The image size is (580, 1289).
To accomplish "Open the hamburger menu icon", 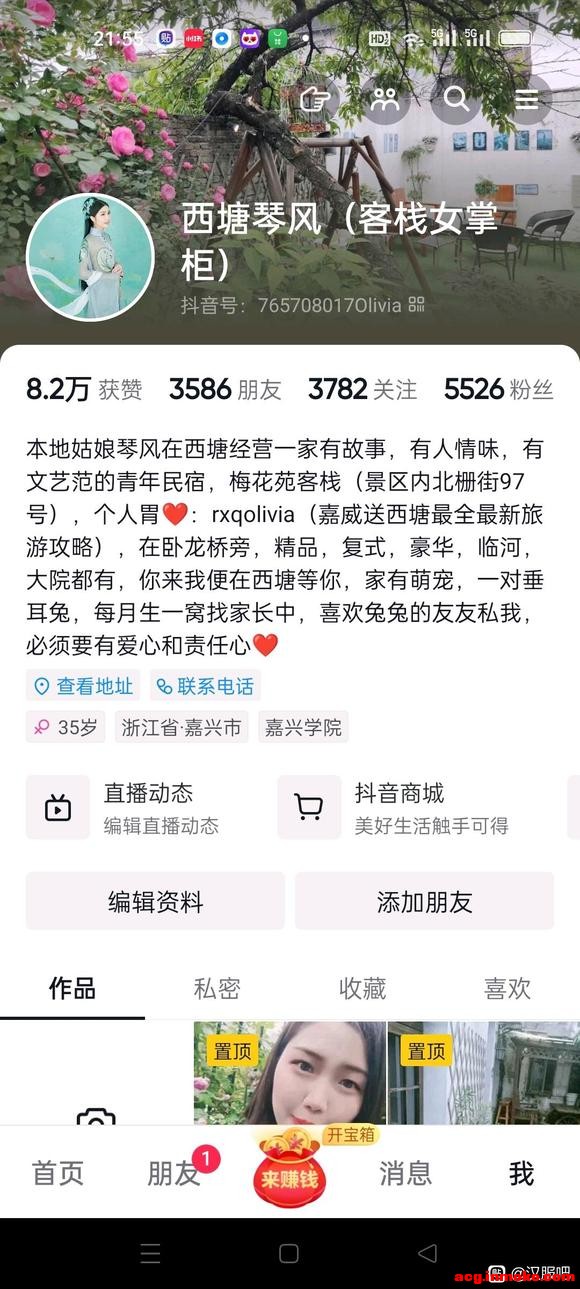I will click(x=527, y=99).
